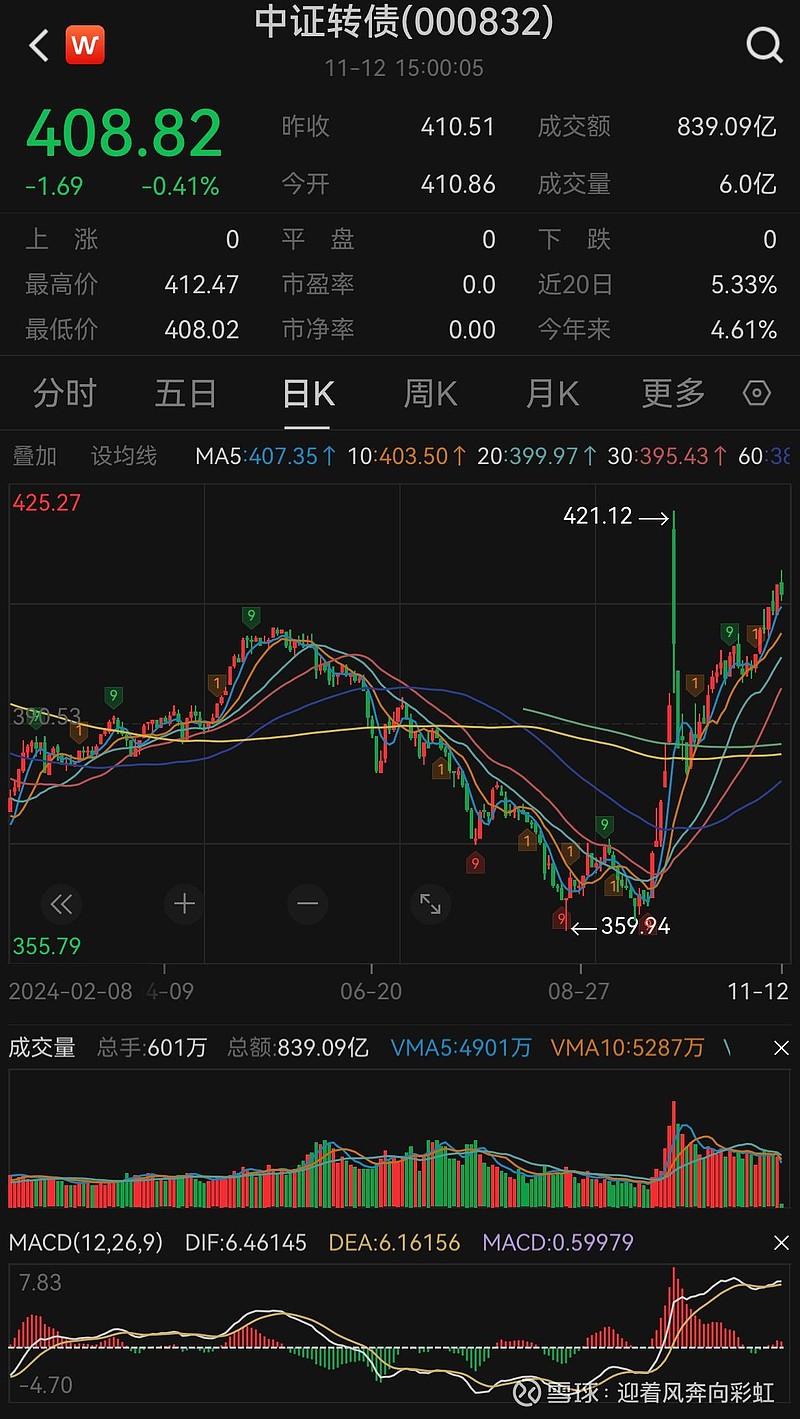This screenshot has width=800, height=1419.
Task: Zoom out with the minus icon
Action: point(307,903)
